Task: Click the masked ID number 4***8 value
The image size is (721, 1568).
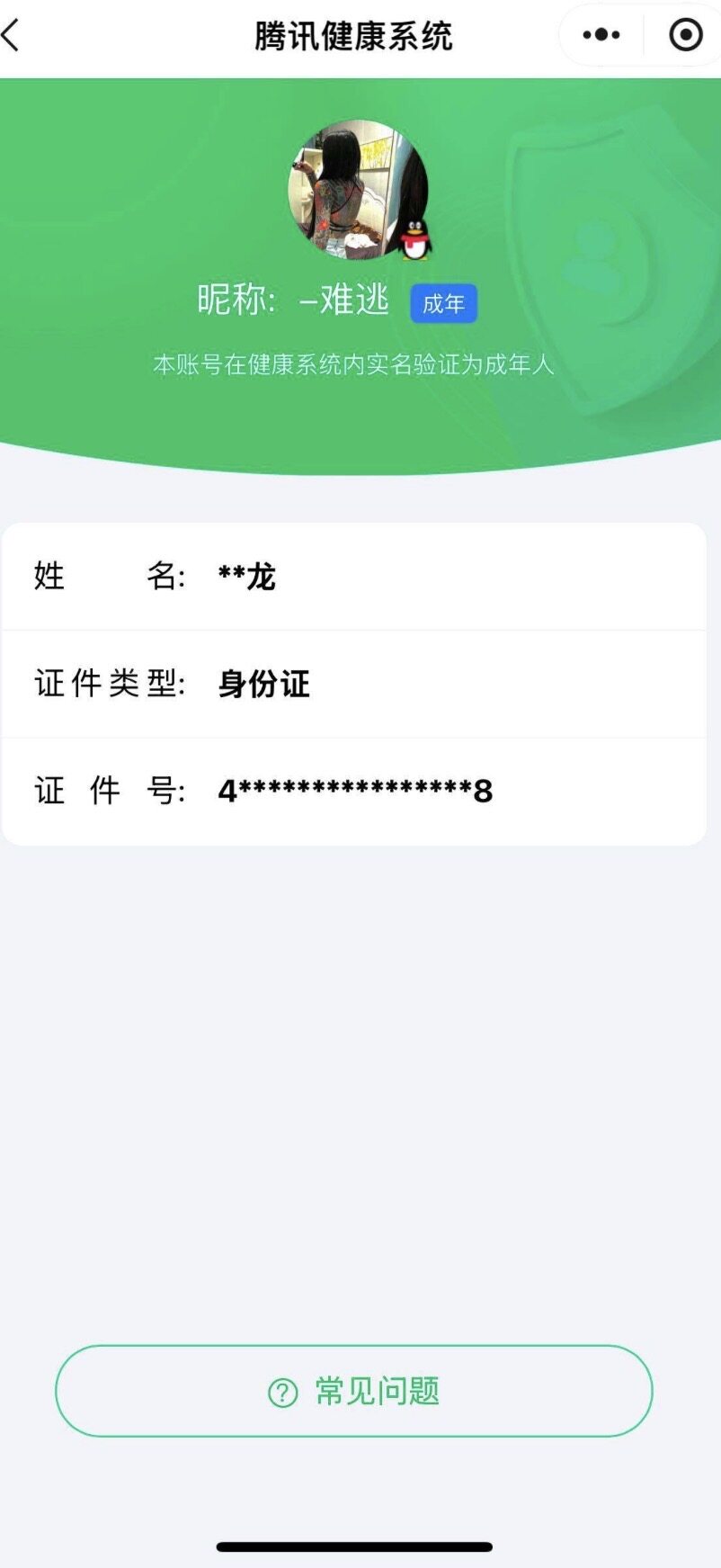Action: pos(353,792)
